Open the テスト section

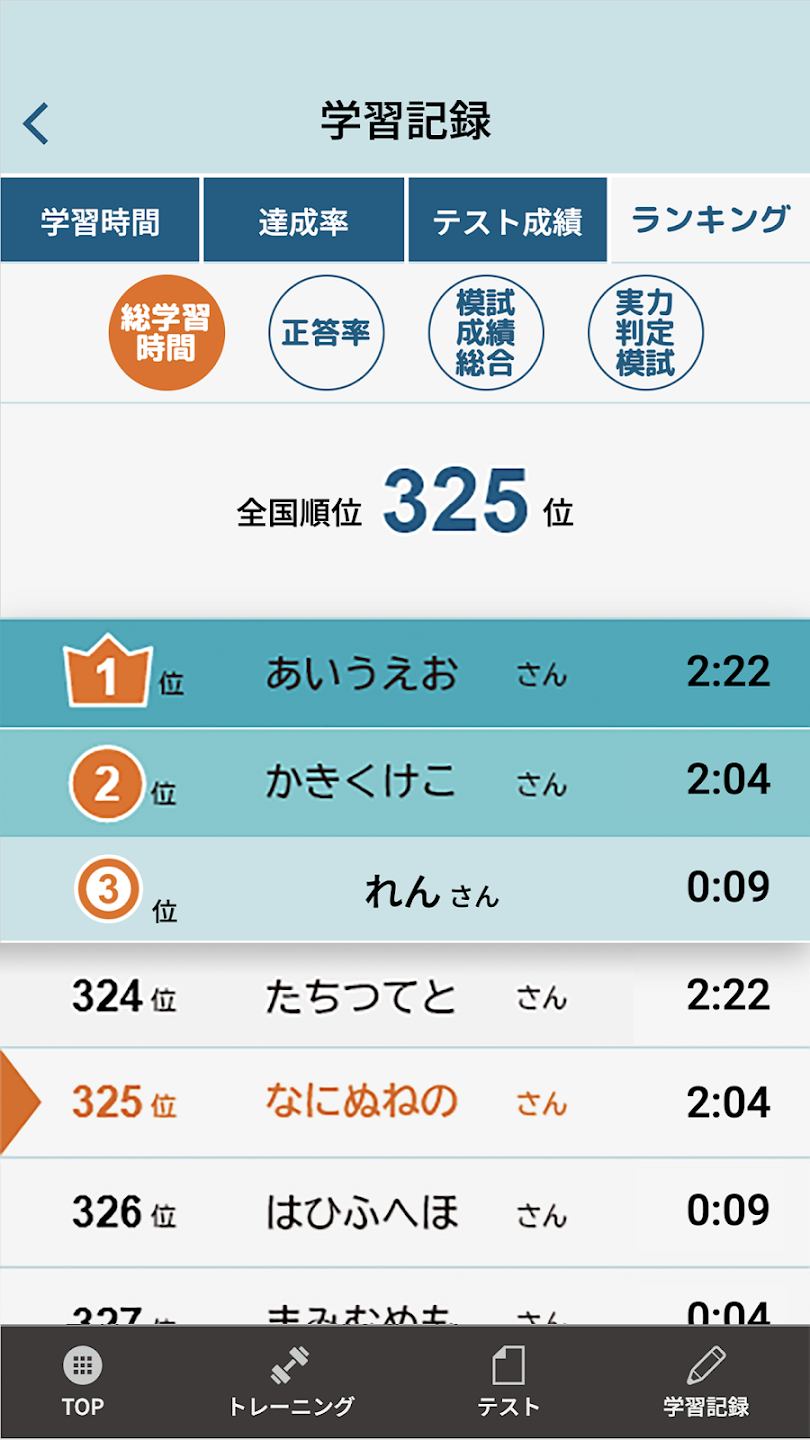[508, 1383]
